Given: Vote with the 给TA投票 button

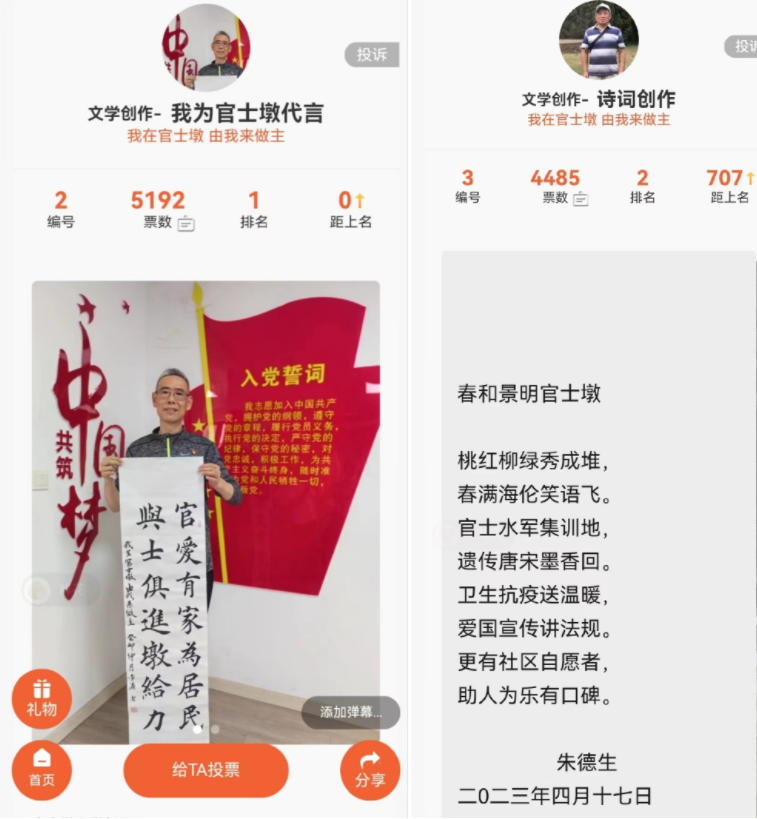Looking at the screenshot, I should (206, 770).
